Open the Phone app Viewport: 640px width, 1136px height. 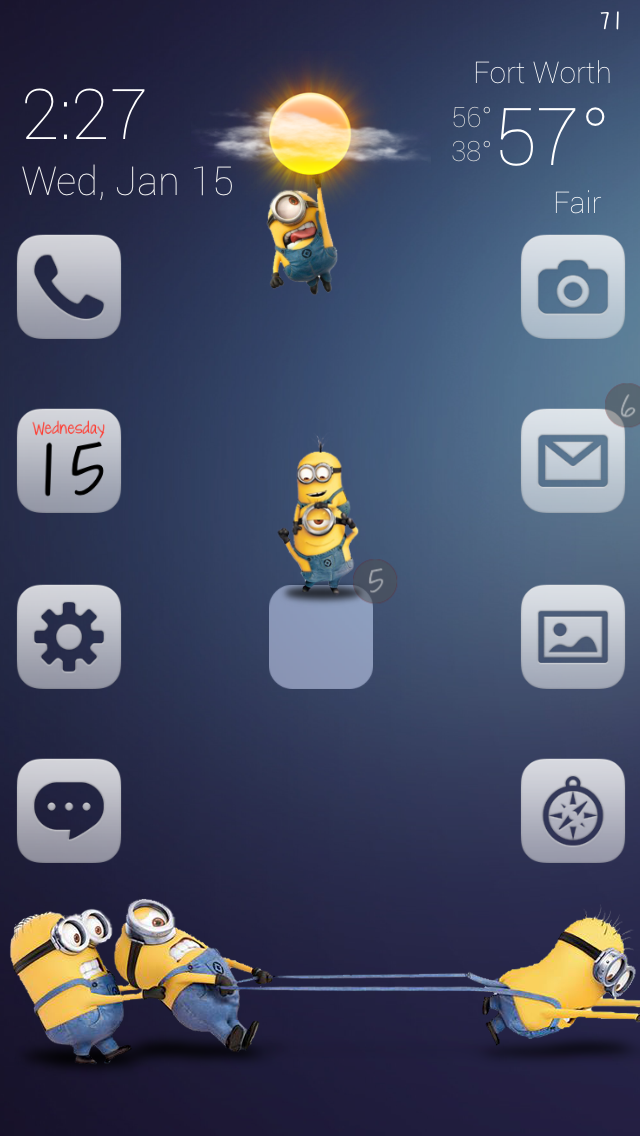69,287
